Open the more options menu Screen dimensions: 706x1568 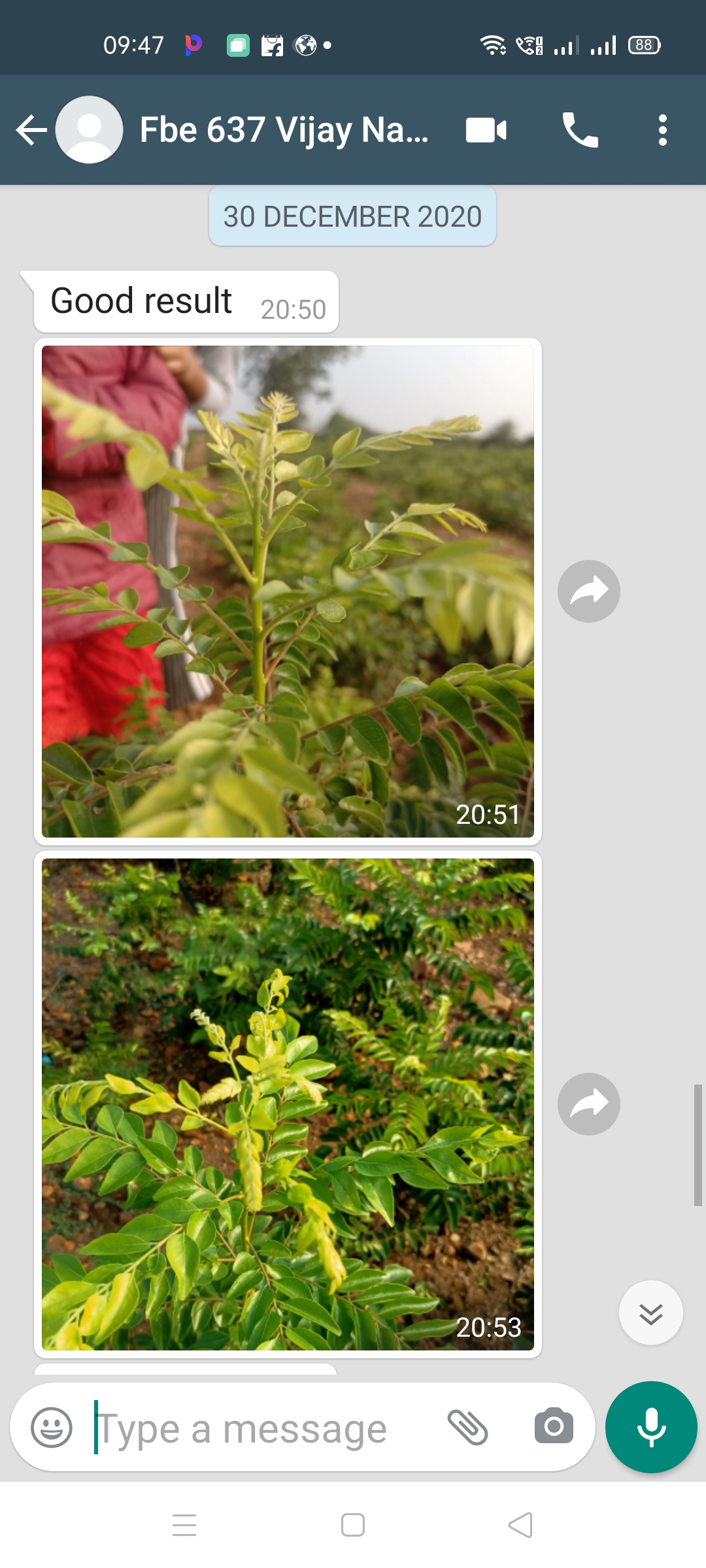662,130
